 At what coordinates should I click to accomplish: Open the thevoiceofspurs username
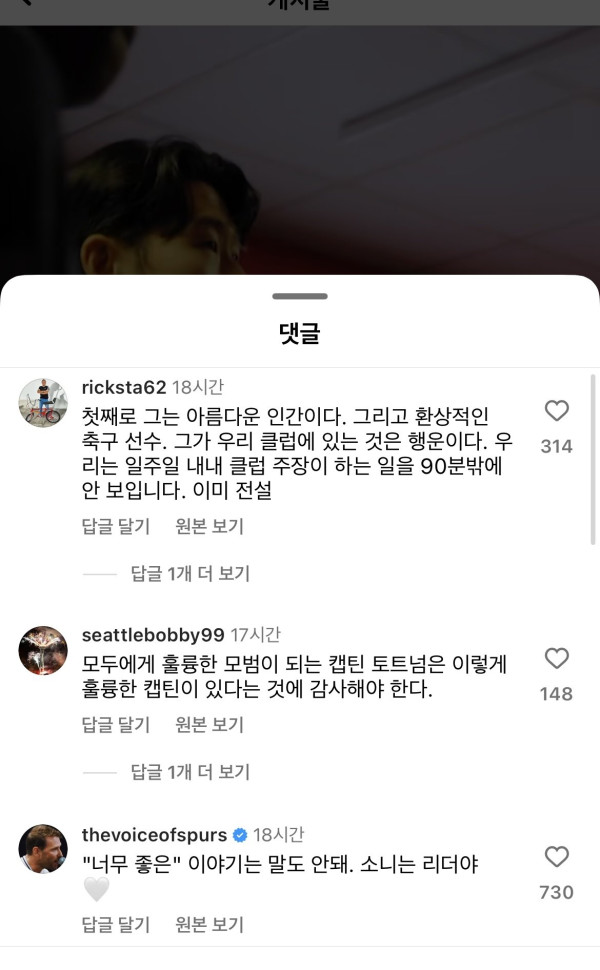[x=154, y=835]
